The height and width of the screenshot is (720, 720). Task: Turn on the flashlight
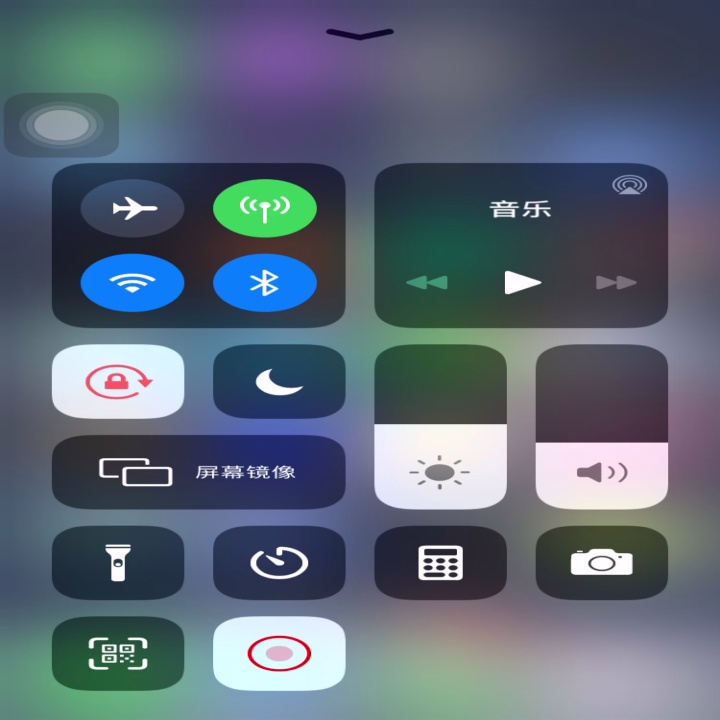click(x=118, y=562)
